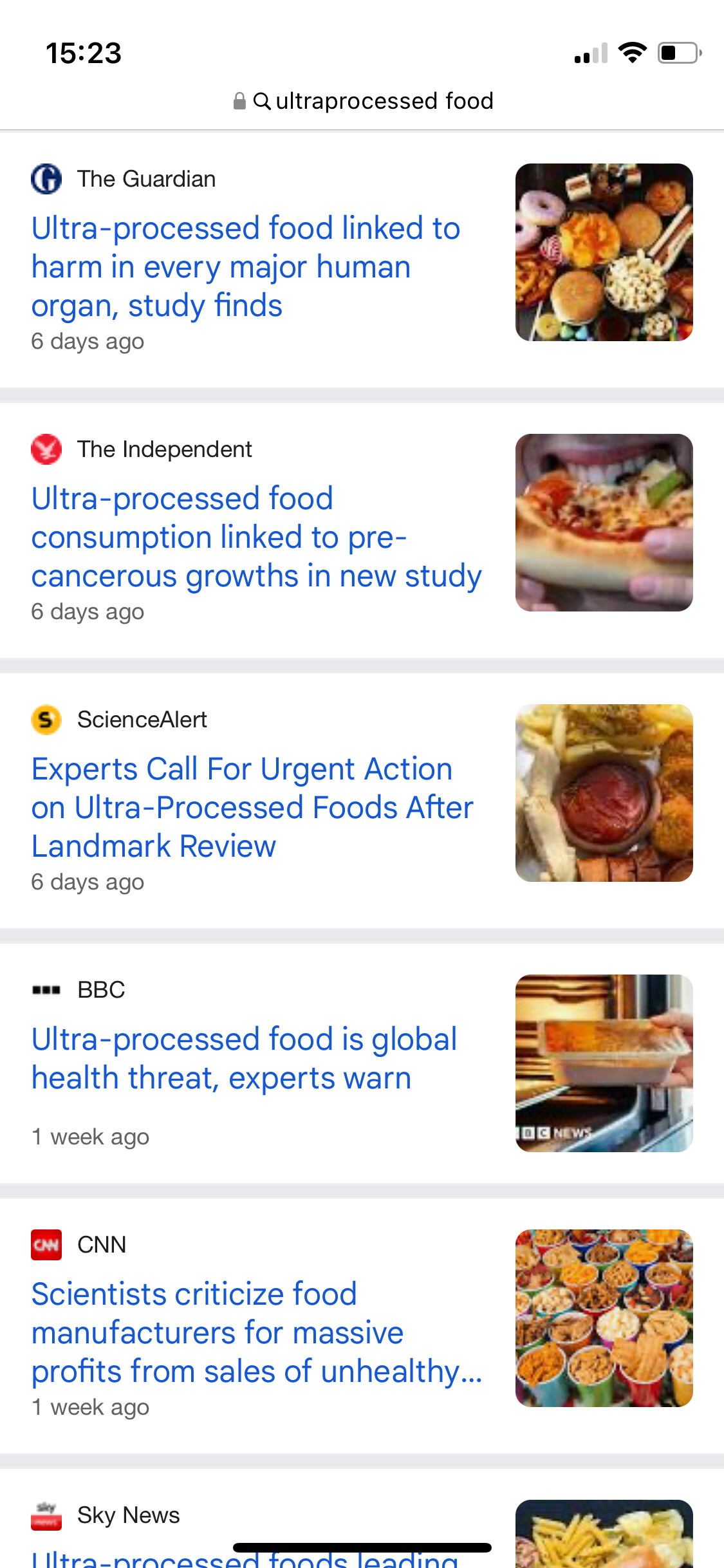Open the Guardian article's junk food thumbnail
Viewport: 724px width, 1568px height.
pos(604,252)
